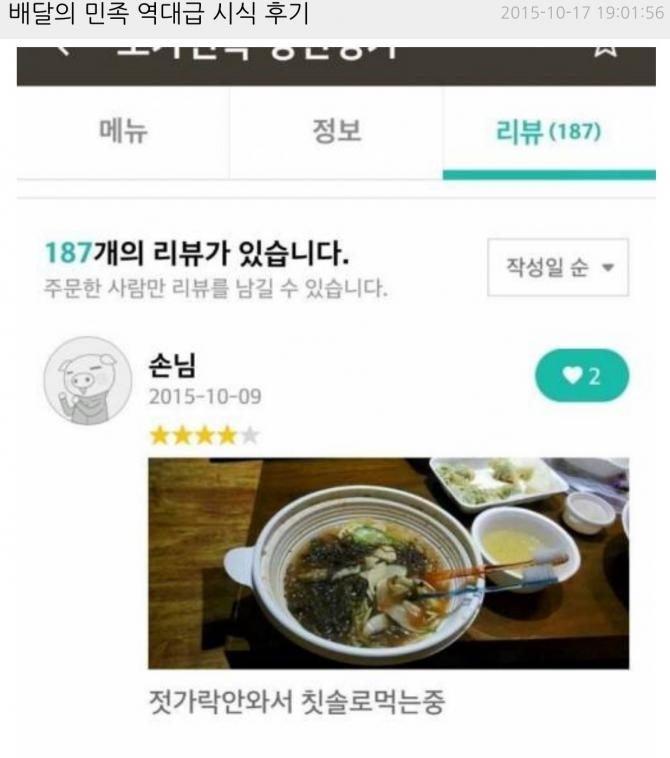This screenshot has width=670, height=758.
Task: Open the food photo in 손님's review
Action: (x=388, y=563)
